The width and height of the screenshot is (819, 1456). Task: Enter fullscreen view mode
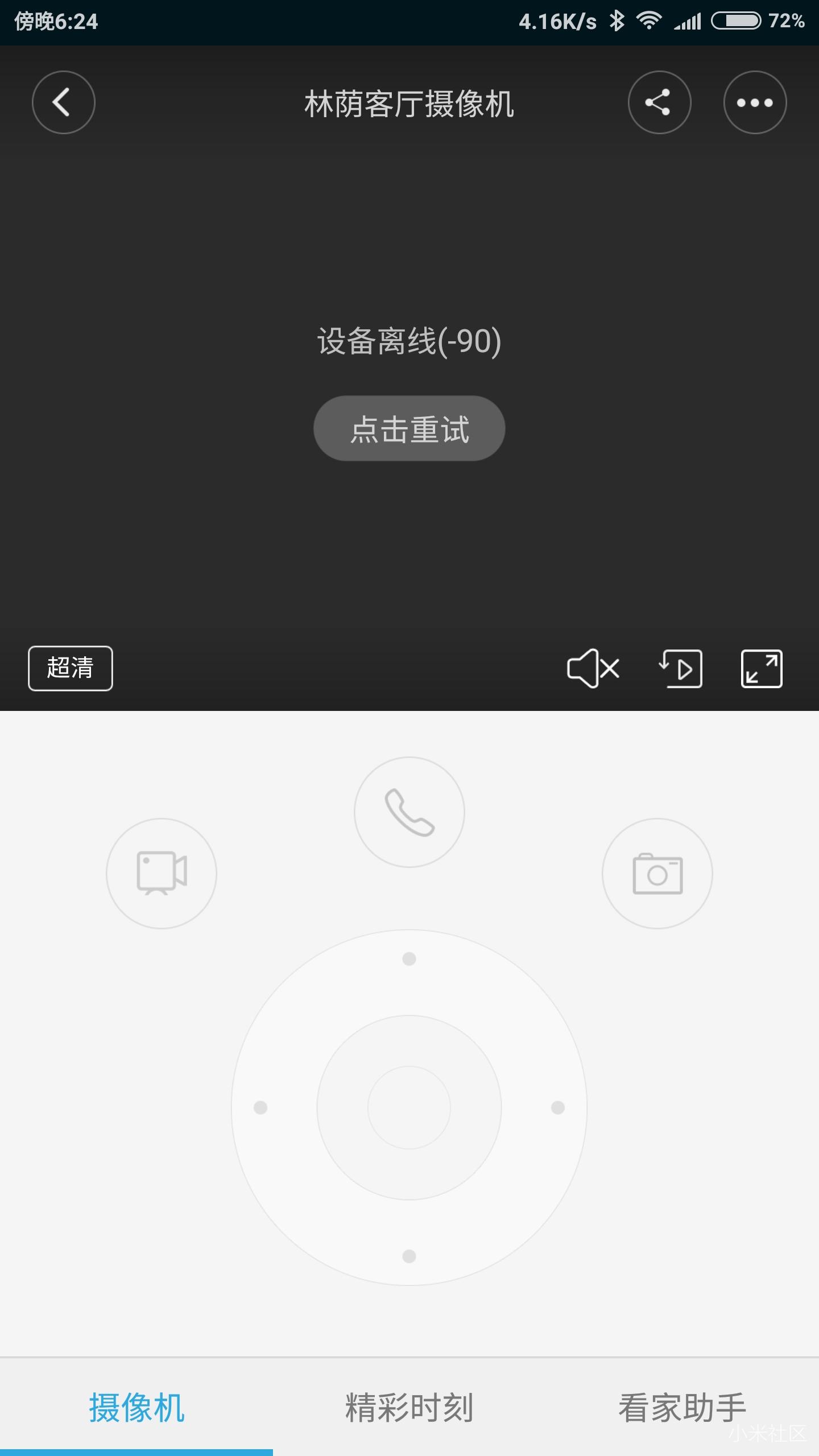[761, 669]
